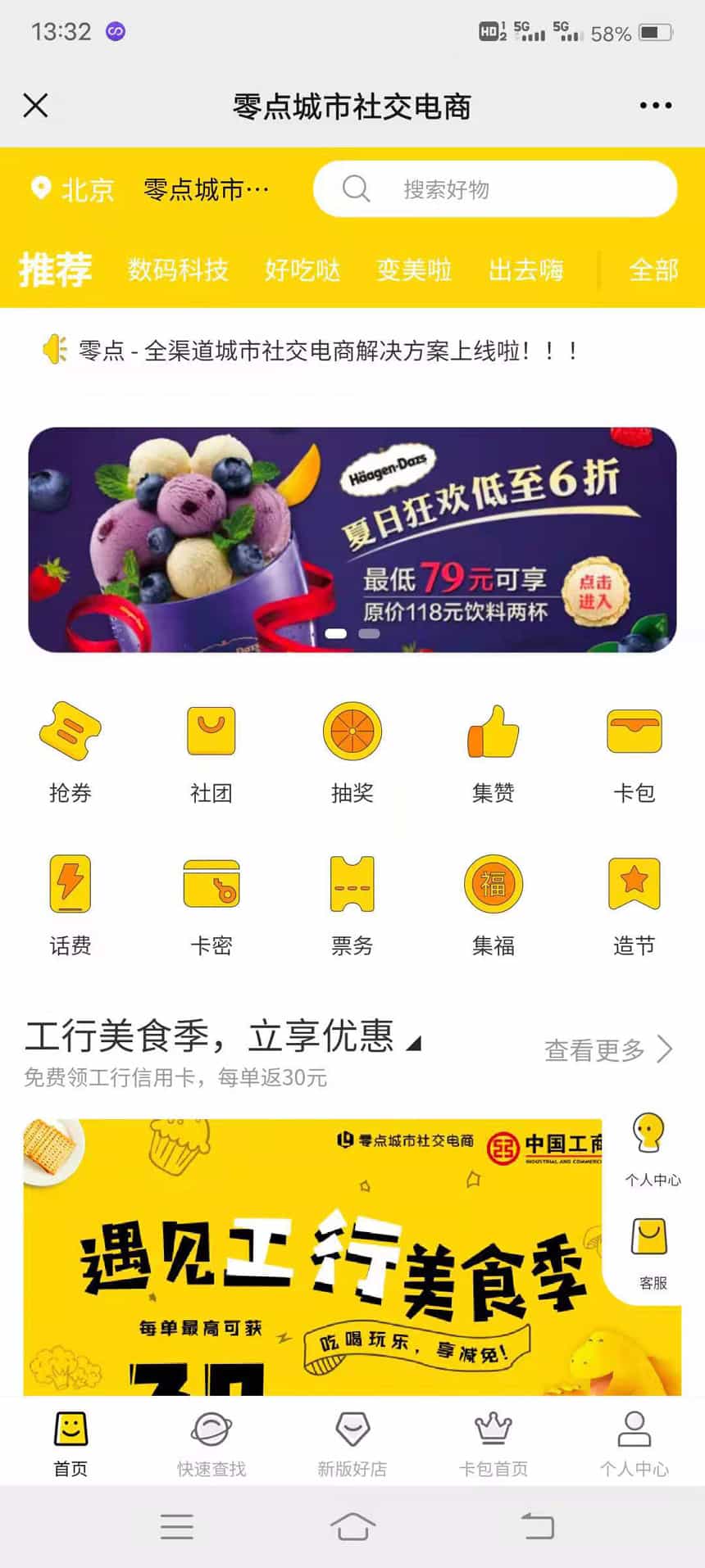Select the 好吃哒 category tab
This screenshot has height=1568, width=705.
click(302, 270)
